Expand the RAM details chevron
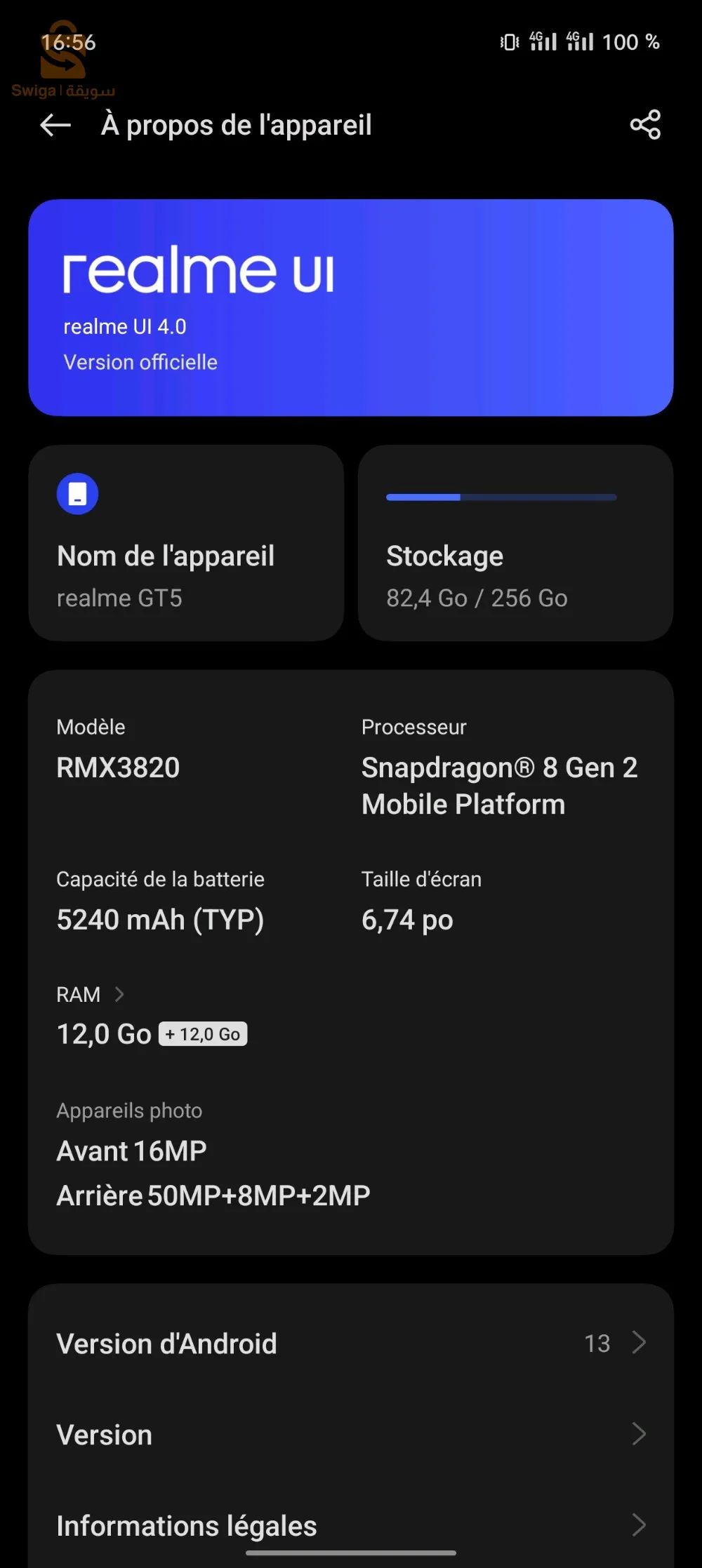This screenshot has width=702, height=1568. click(121, 994)
